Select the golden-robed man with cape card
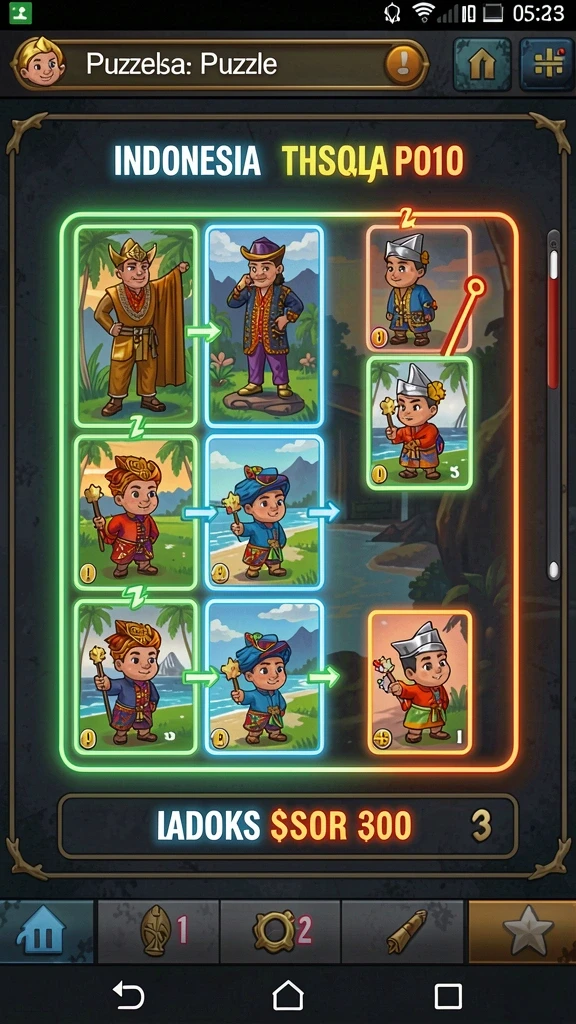The width and height of the screenshot is (576, 1024). 136,326
